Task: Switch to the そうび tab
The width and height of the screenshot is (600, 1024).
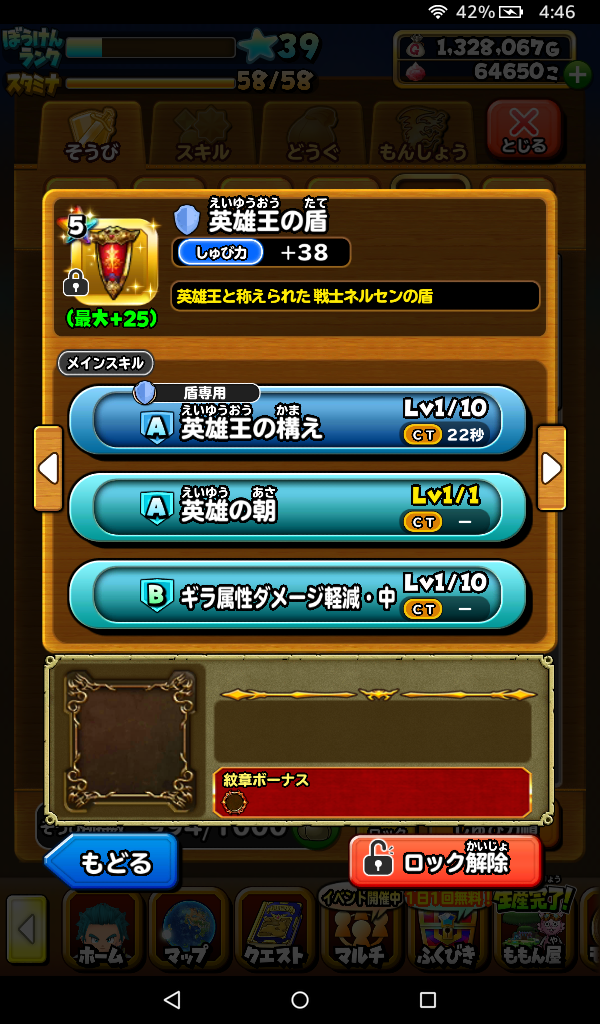Action: [x=93, y=133]
